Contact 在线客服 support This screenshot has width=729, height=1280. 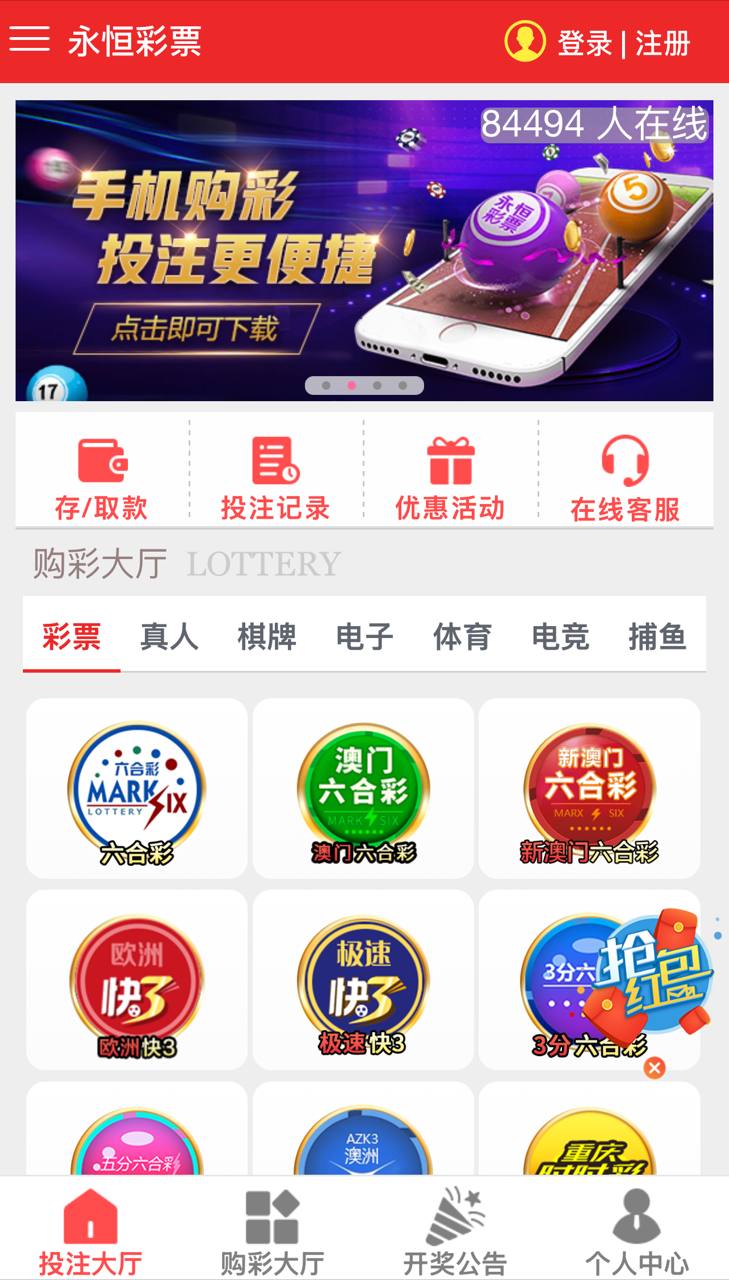pyautogui.click(x=625, y=478)
